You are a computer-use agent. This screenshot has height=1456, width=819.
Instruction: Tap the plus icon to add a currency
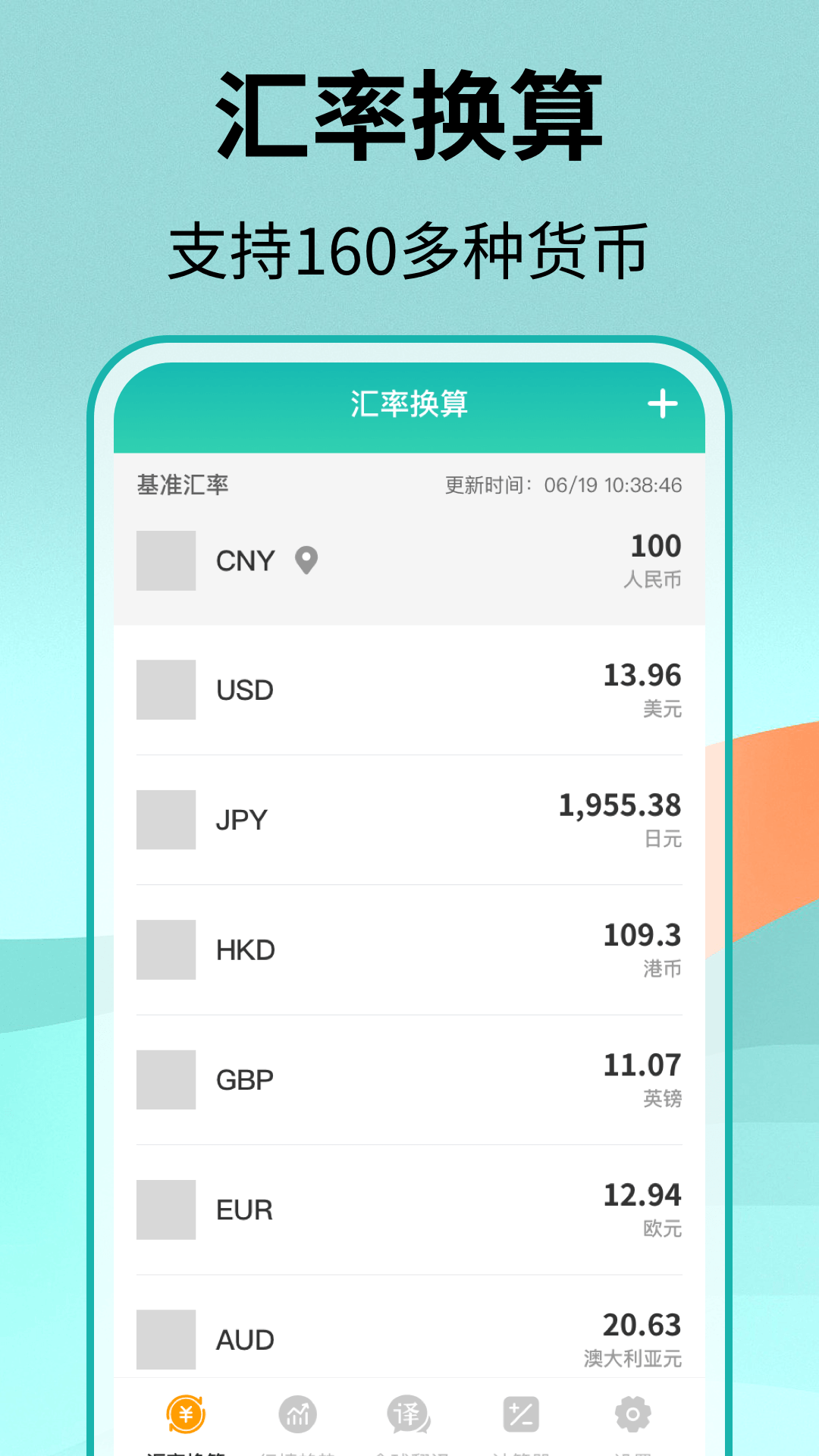[x=662, y=404]
